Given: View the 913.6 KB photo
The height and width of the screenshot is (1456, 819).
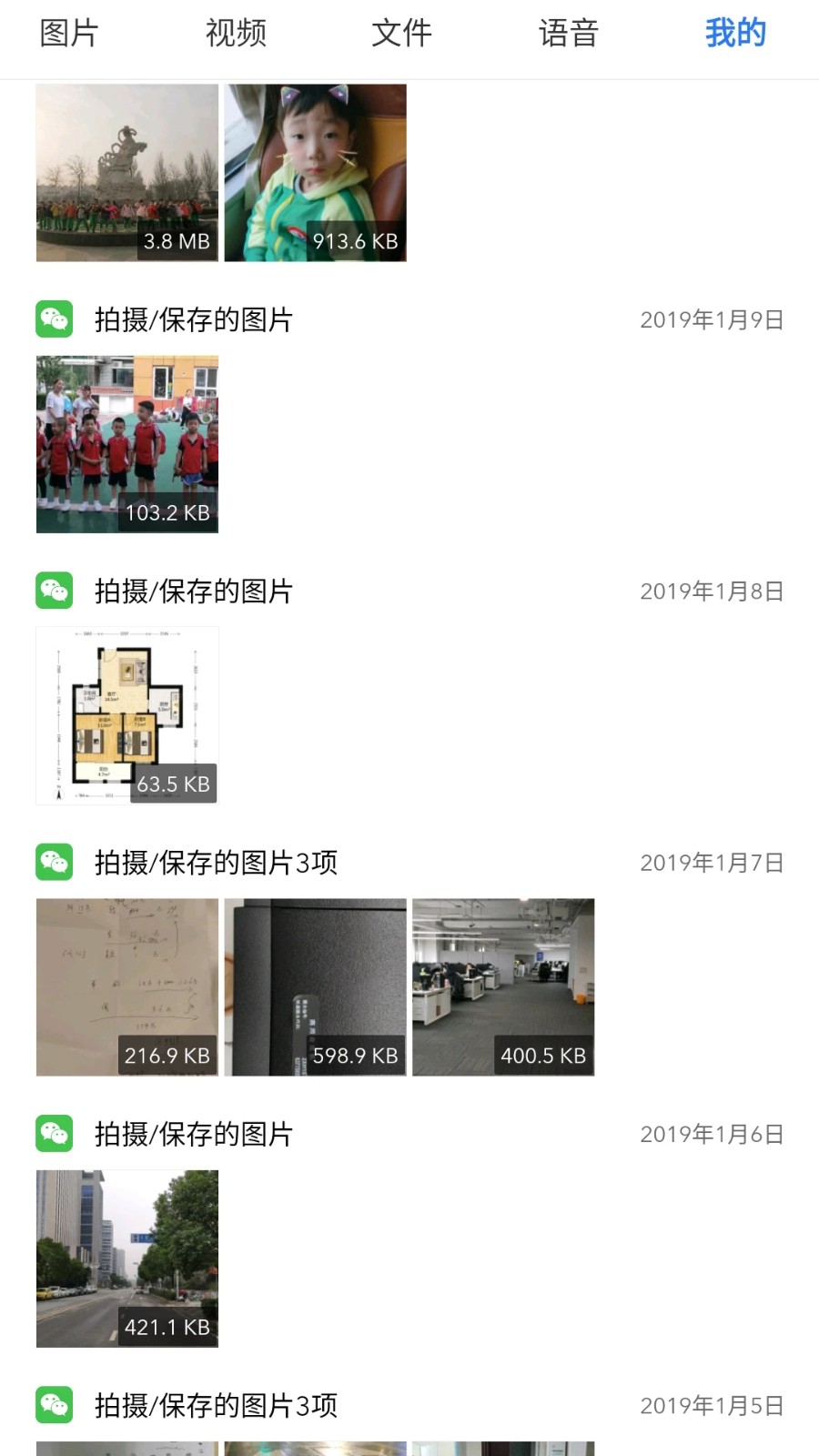Looking at the screenshot, I should [x=315, y=173].
